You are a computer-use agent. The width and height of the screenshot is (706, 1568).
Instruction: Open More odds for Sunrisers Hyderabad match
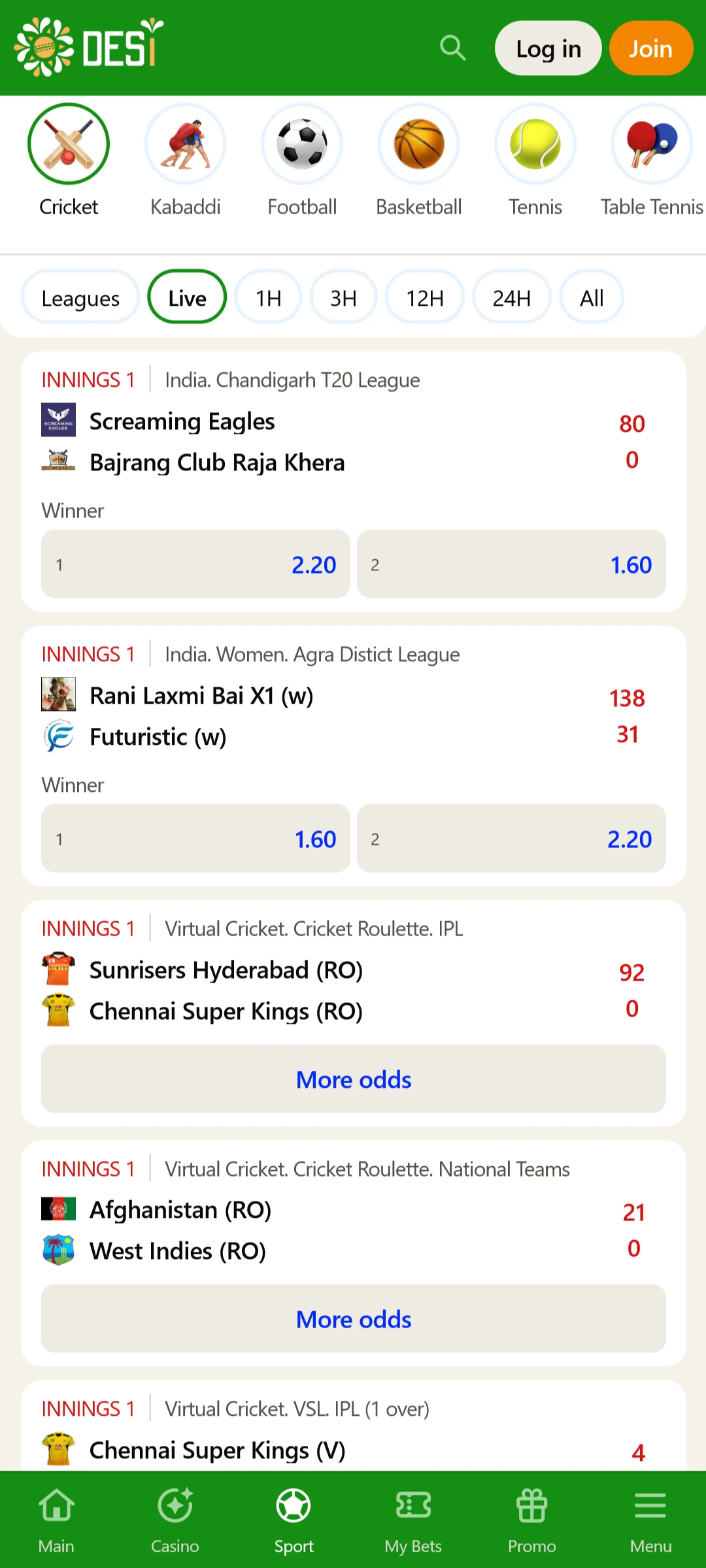(354, 1079)
